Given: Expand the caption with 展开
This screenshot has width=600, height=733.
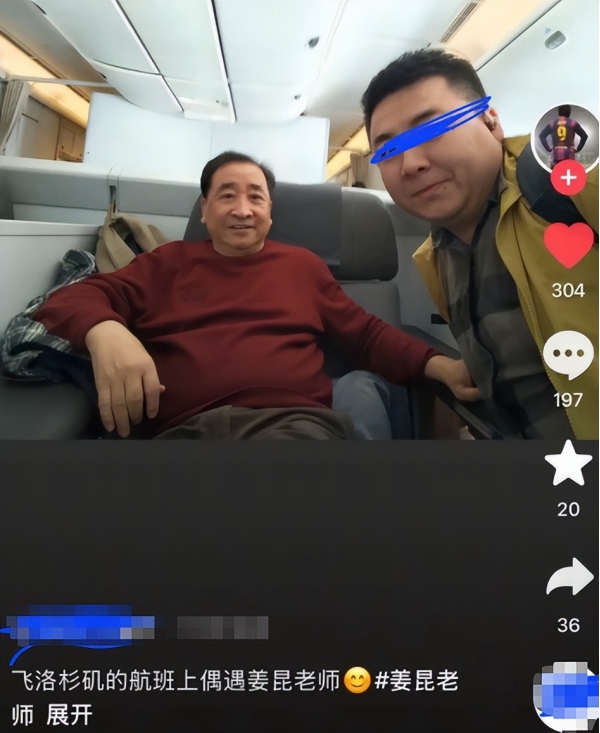Looking at the screenshot, I should click(69, 715).
